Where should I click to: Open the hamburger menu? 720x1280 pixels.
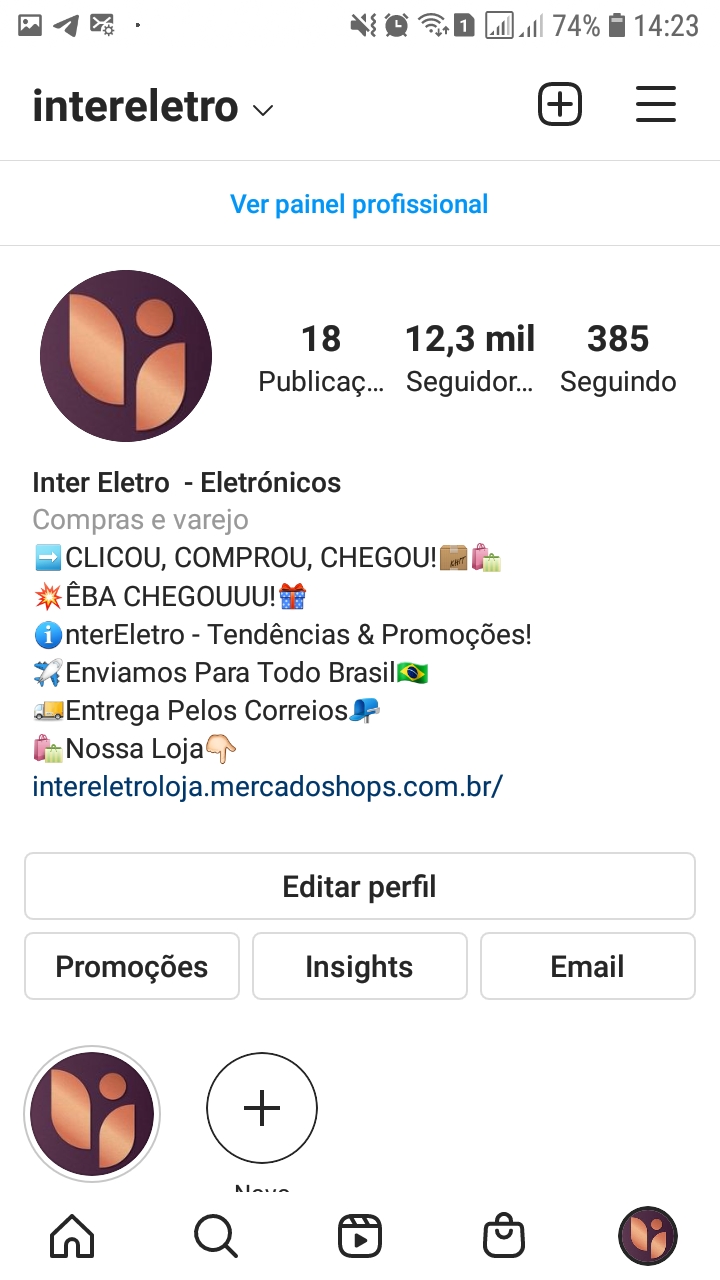[x=656, y=104]
